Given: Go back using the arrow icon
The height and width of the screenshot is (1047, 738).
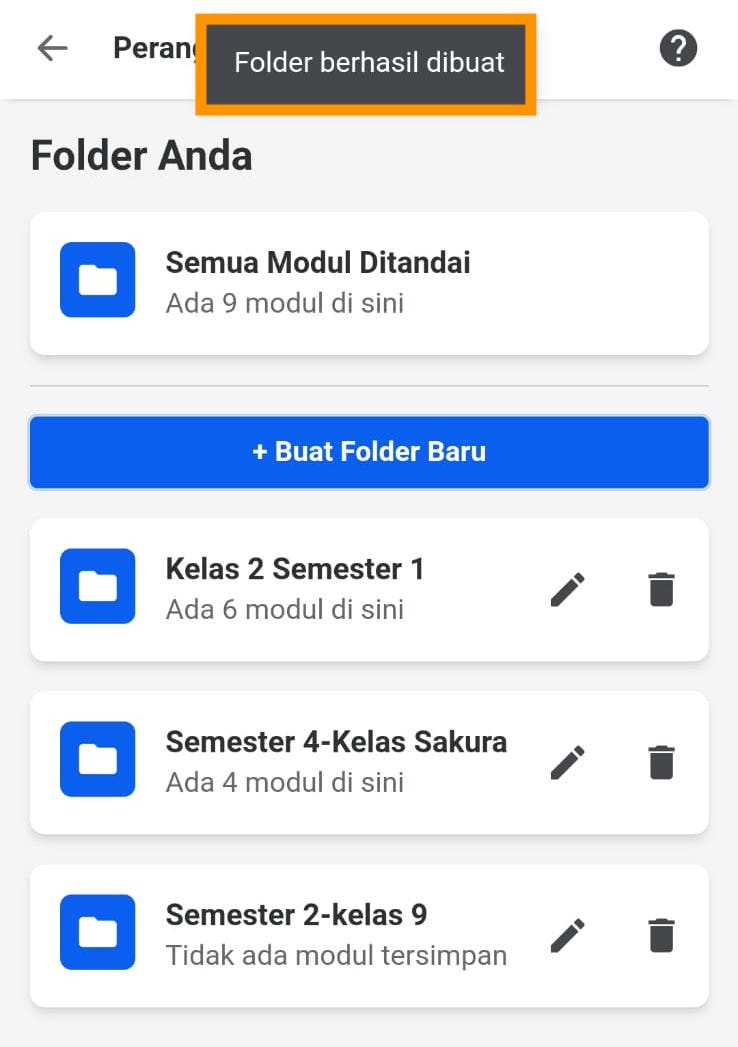Looking at the screenshot, I should coord(52,48).
